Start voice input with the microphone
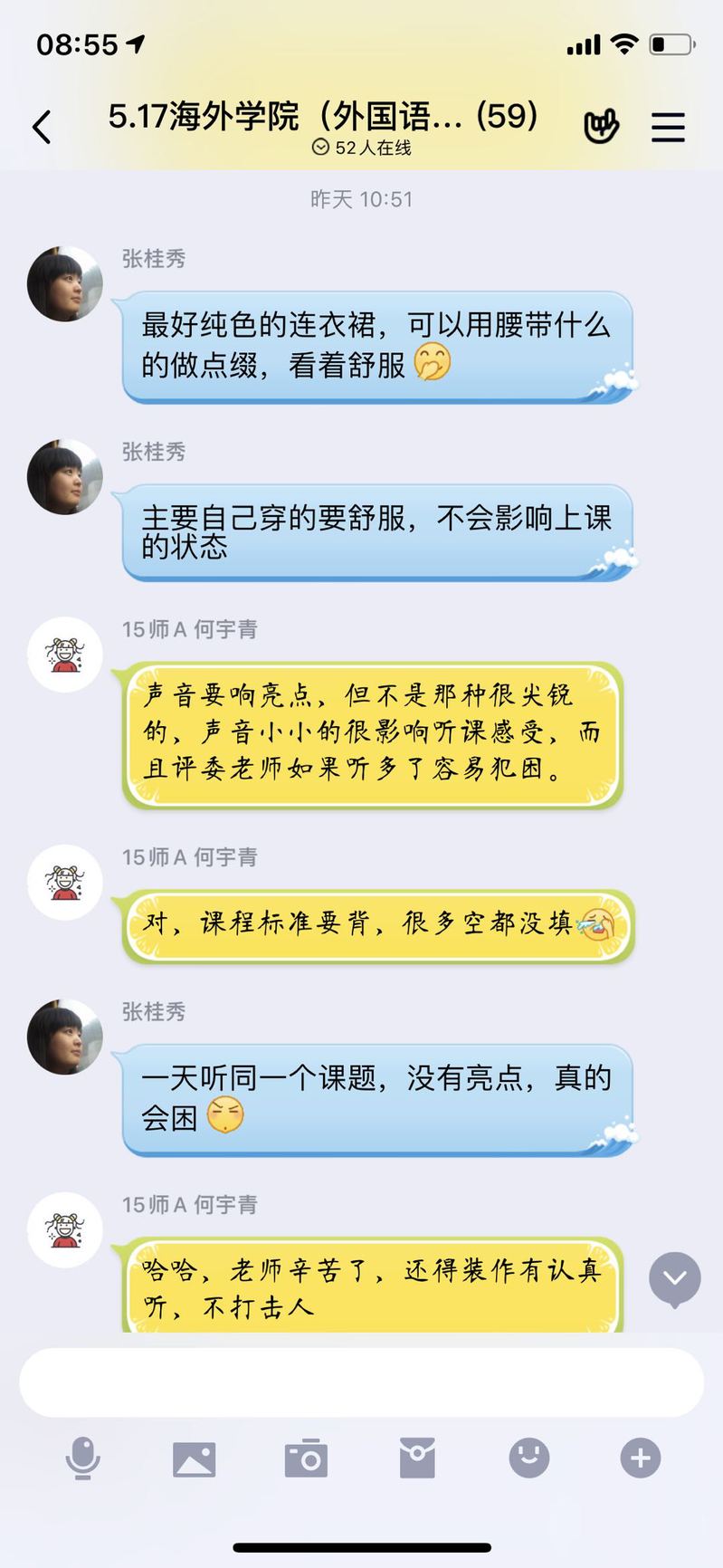The height and width of the screenshot is (1568, 723). click(82, 1458)
